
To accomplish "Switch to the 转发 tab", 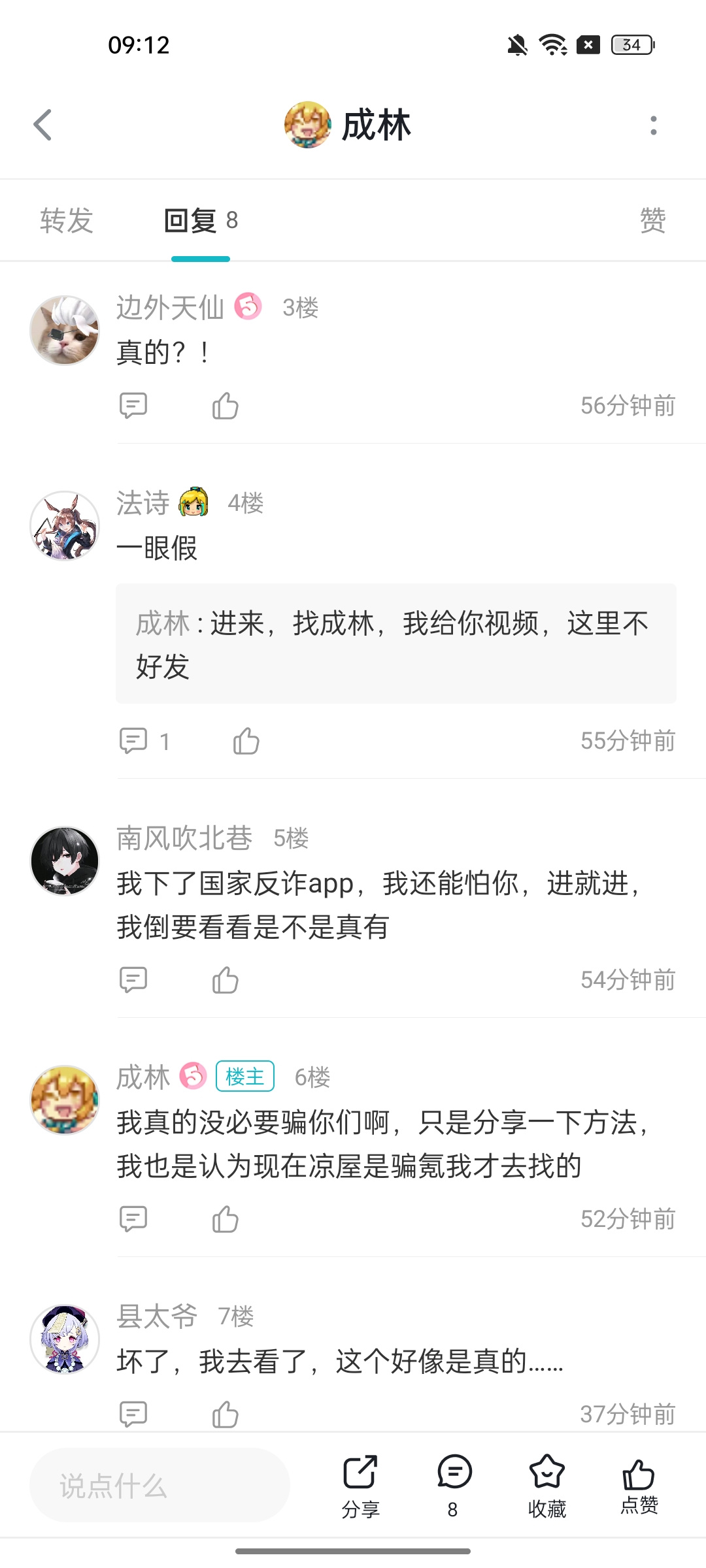I will [67, 221].
